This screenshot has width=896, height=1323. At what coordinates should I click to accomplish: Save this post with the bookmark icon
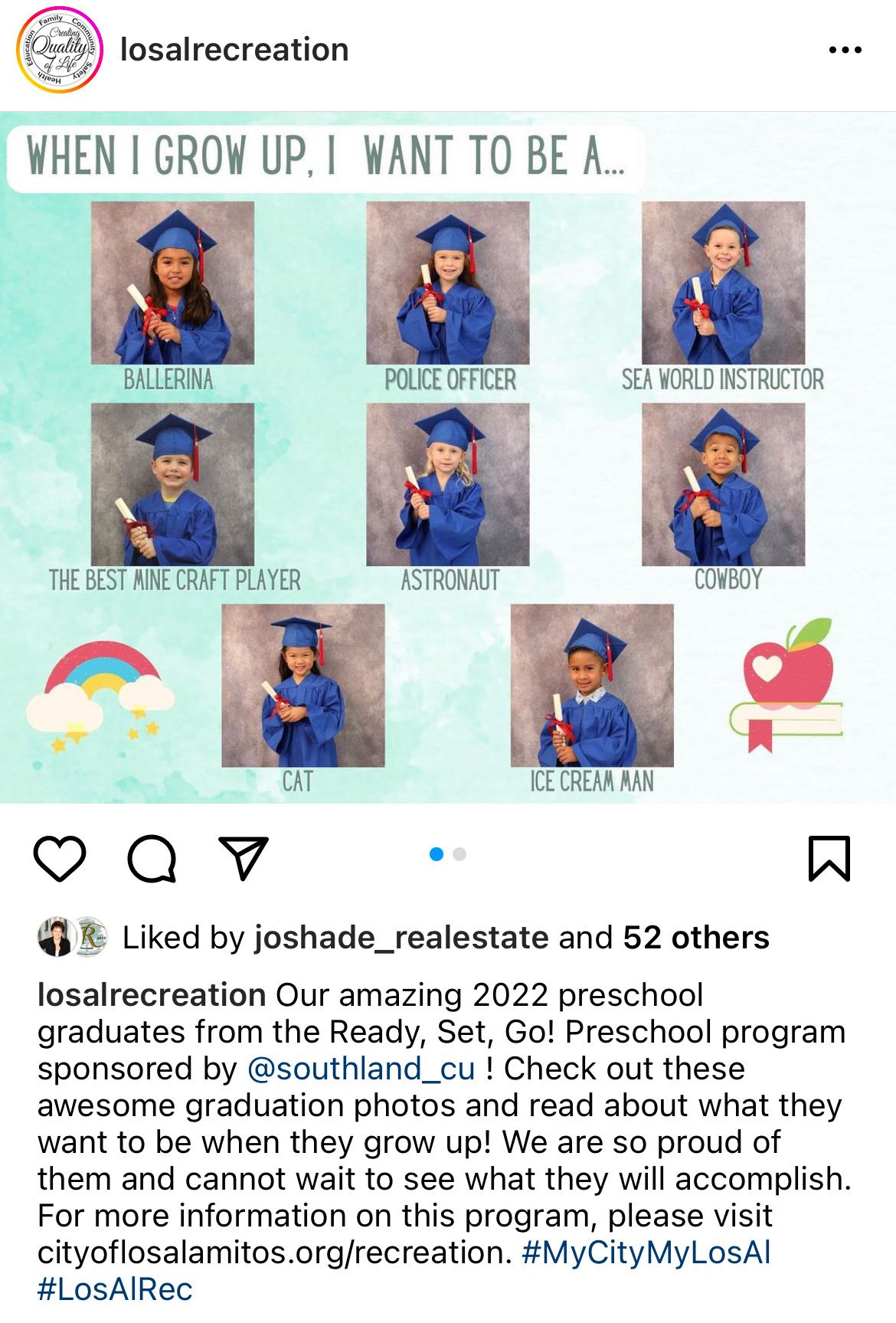[829, 859]
